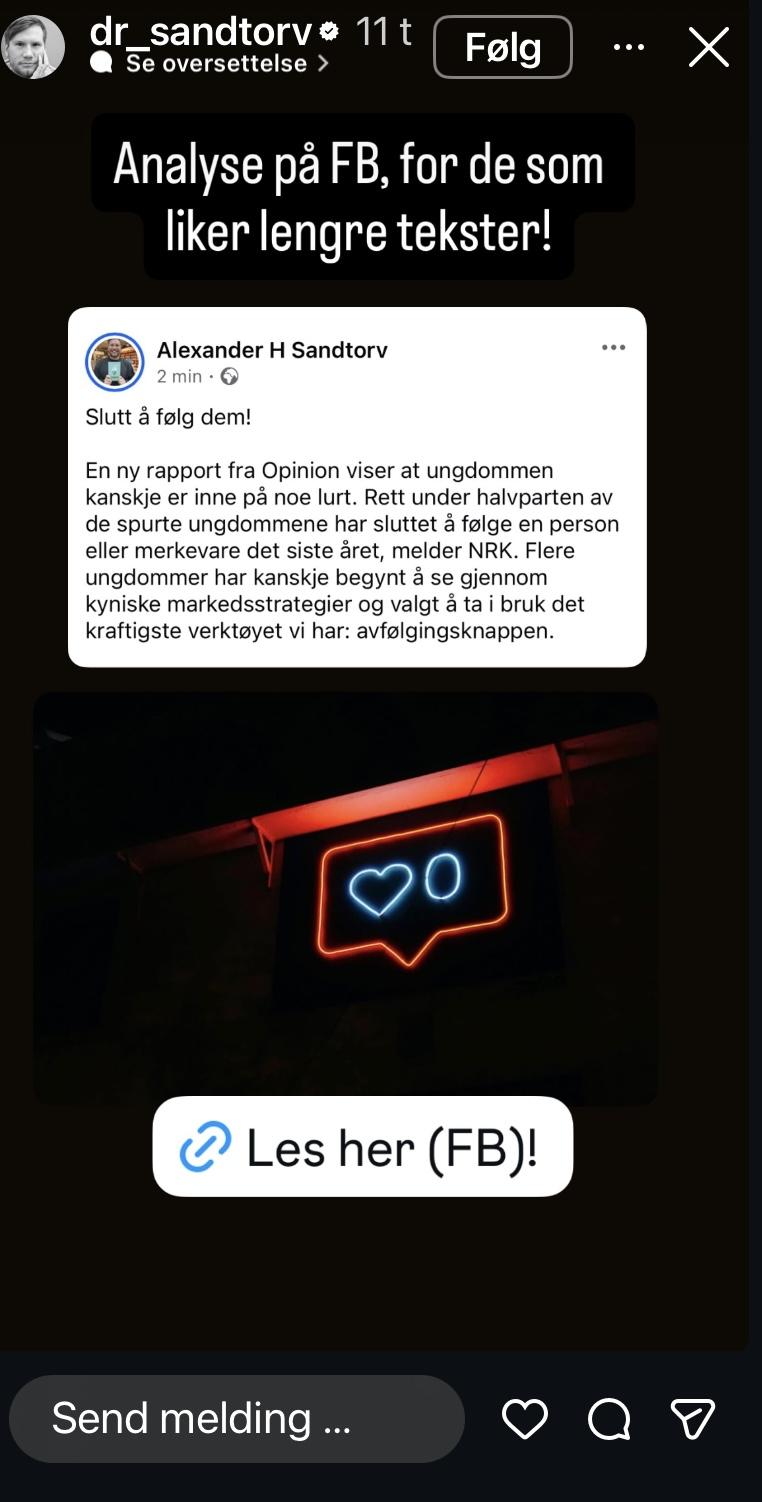Image resolution: width=762 pixels, height=1502 pixels.
Task: Open the story overflow menu
Action: [628, 47]
